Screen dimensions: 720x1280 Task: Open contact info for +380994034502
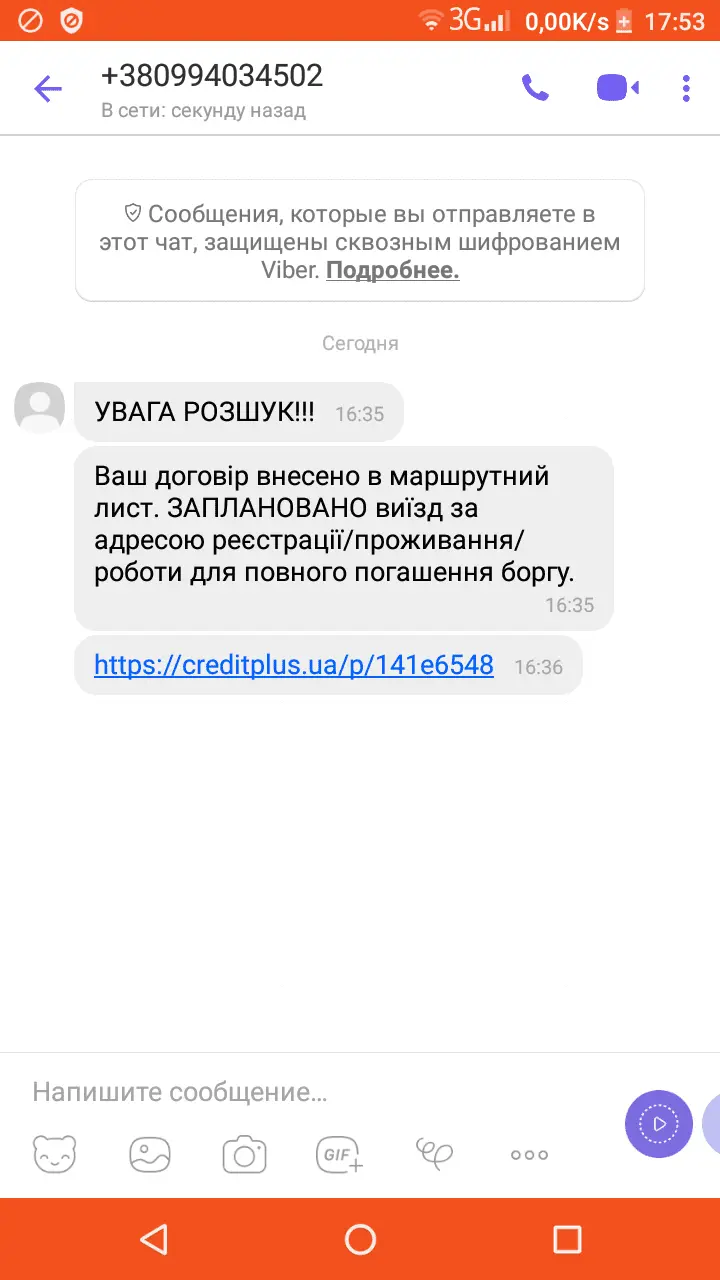pos(211,75)
